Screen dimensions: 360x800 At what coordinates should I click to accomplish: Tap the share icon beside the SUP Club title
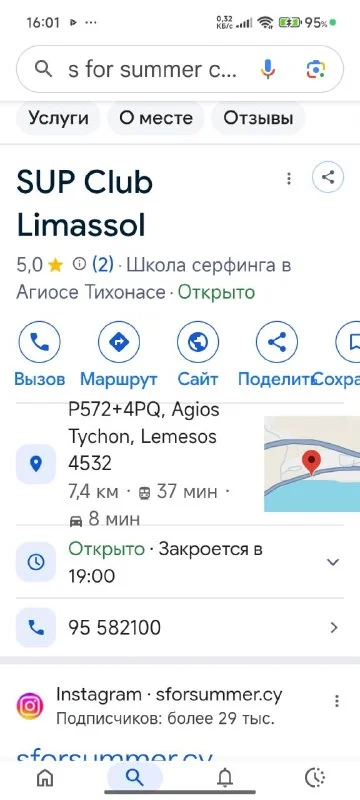click(328, 177)
